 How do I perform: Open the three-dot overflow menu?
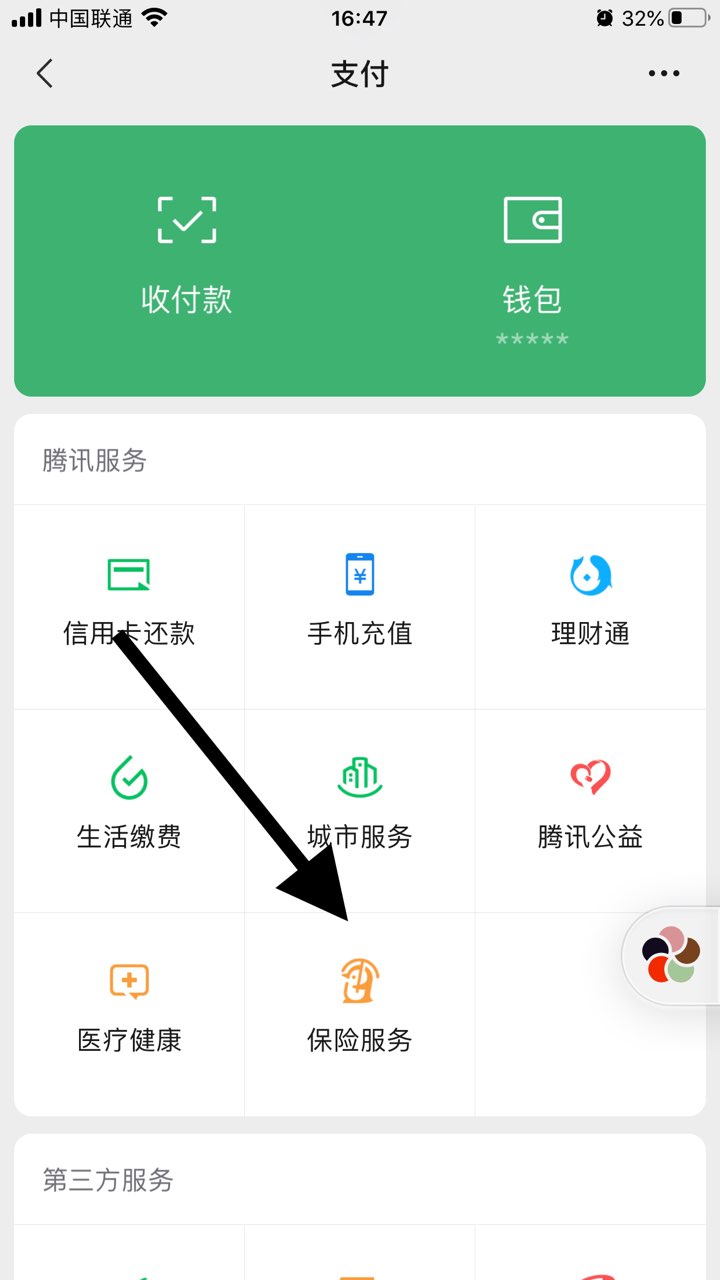tap(664, 74)
